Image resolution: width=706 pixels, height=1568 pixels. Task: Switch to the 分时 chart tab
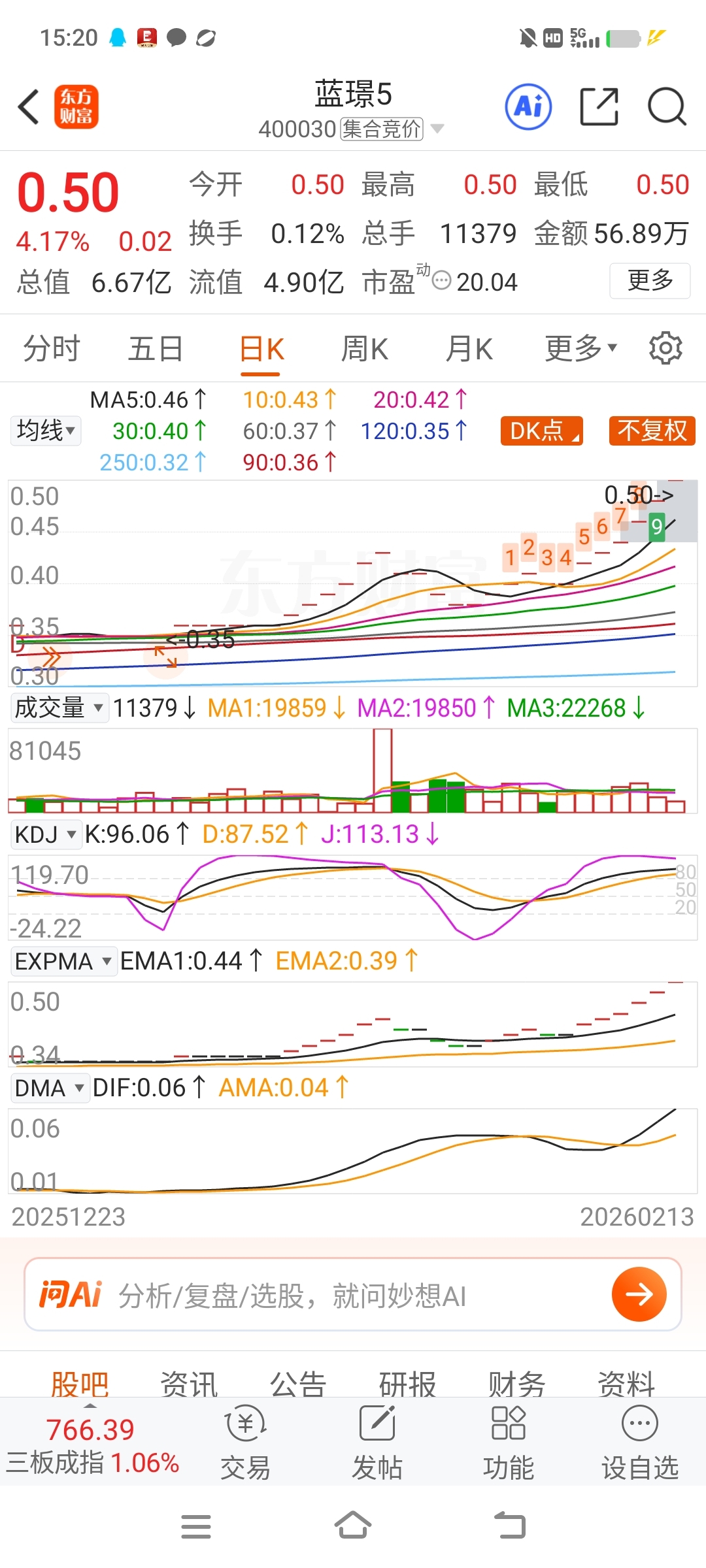pos(52,349)
